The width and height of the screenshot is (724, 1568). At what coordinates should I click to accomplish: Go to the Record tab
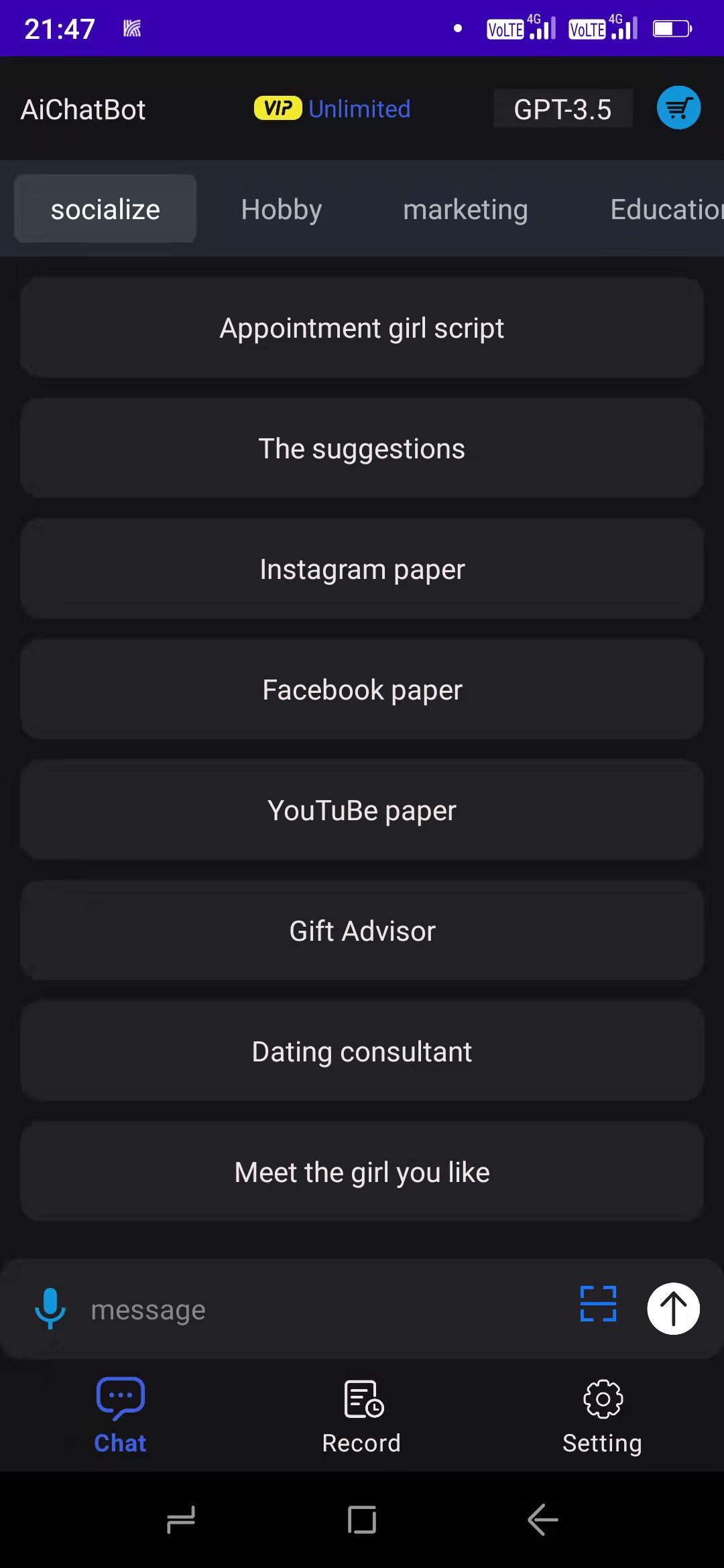(362, 1417)
